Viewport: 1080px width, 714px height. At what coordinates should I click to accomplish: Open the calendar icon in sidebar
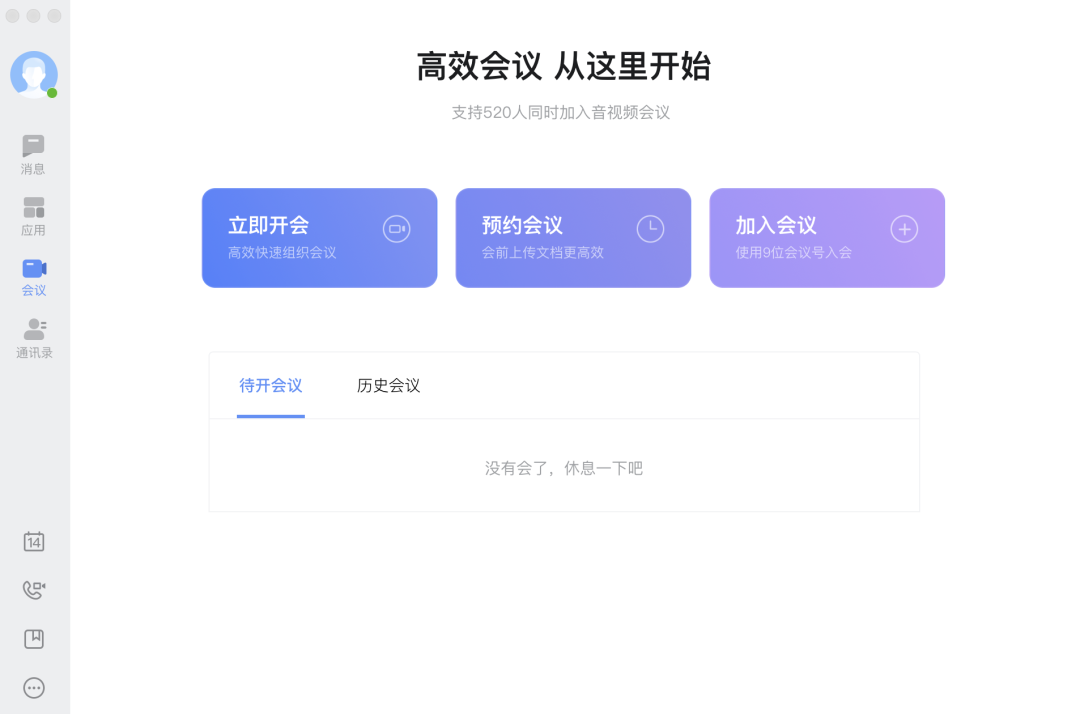point(34,541)
